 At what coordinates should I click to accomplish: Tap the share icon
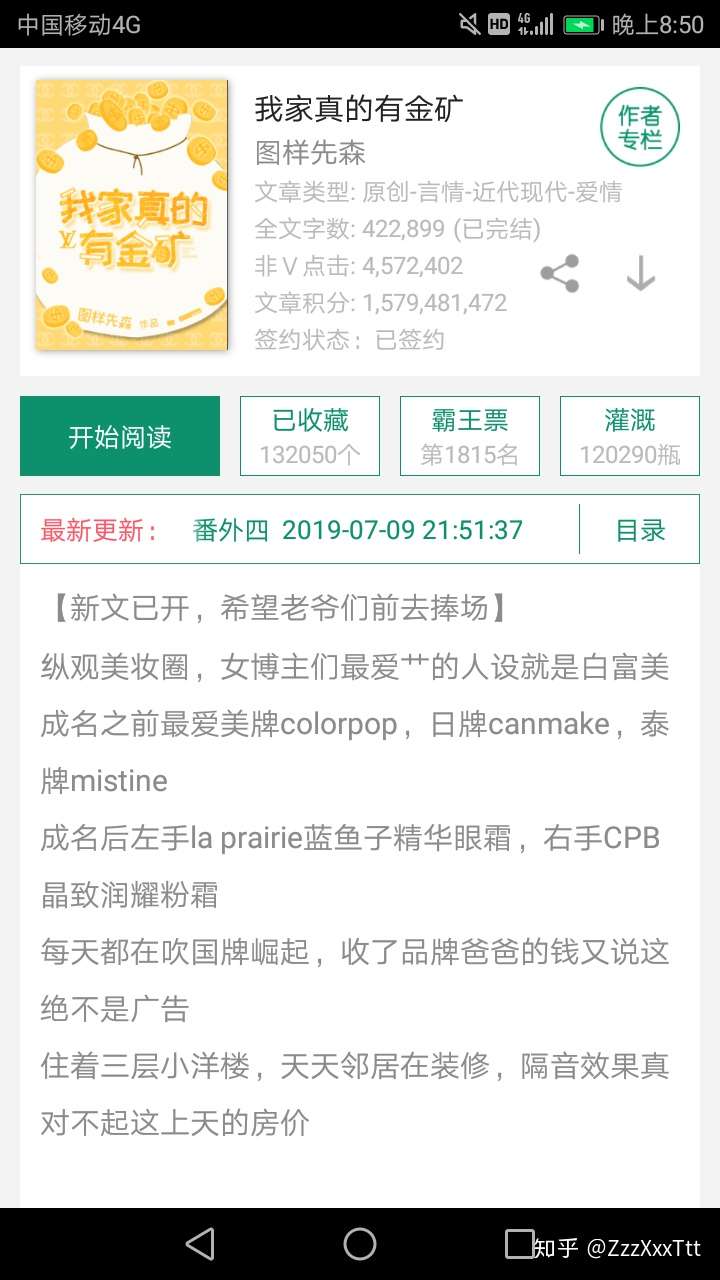558,273
